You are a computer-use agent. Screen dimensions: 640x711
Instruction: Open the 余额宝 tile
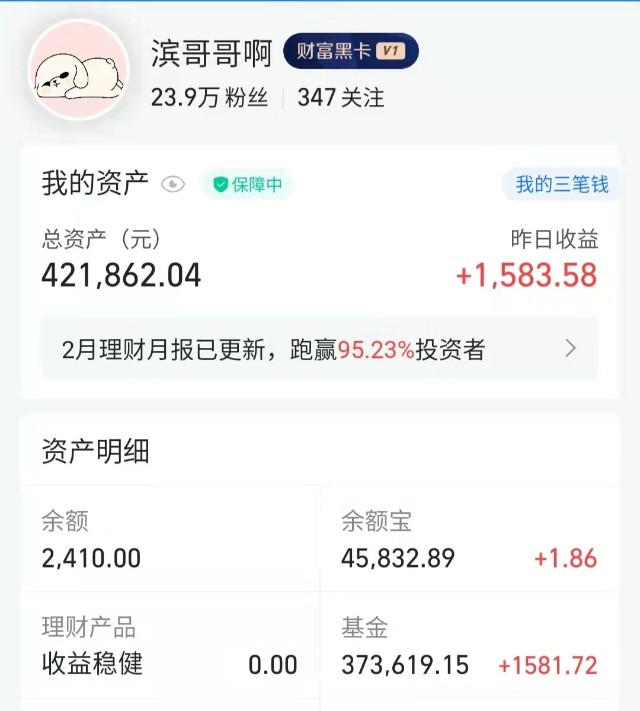469,540
